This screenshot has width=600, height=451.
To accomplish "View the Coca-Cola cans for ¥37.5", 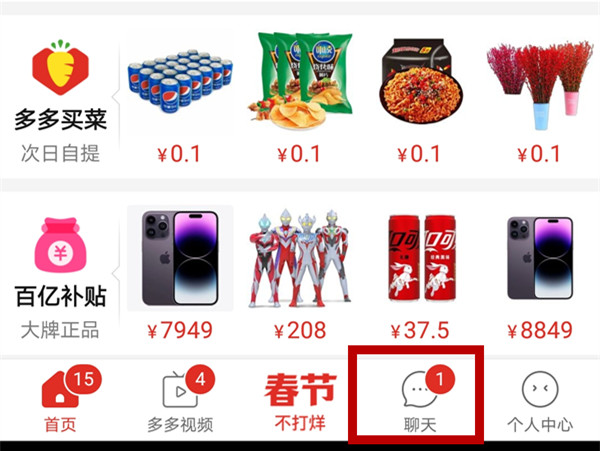I will pyautogui.click(x=418, y=260).
